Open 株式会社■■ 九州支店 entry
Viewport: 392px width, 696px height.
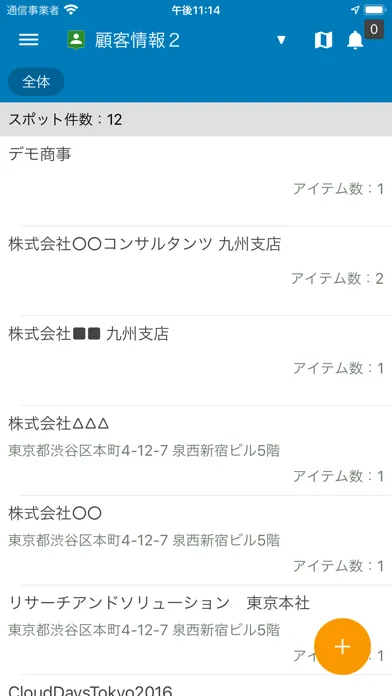[x=196, y=360]
